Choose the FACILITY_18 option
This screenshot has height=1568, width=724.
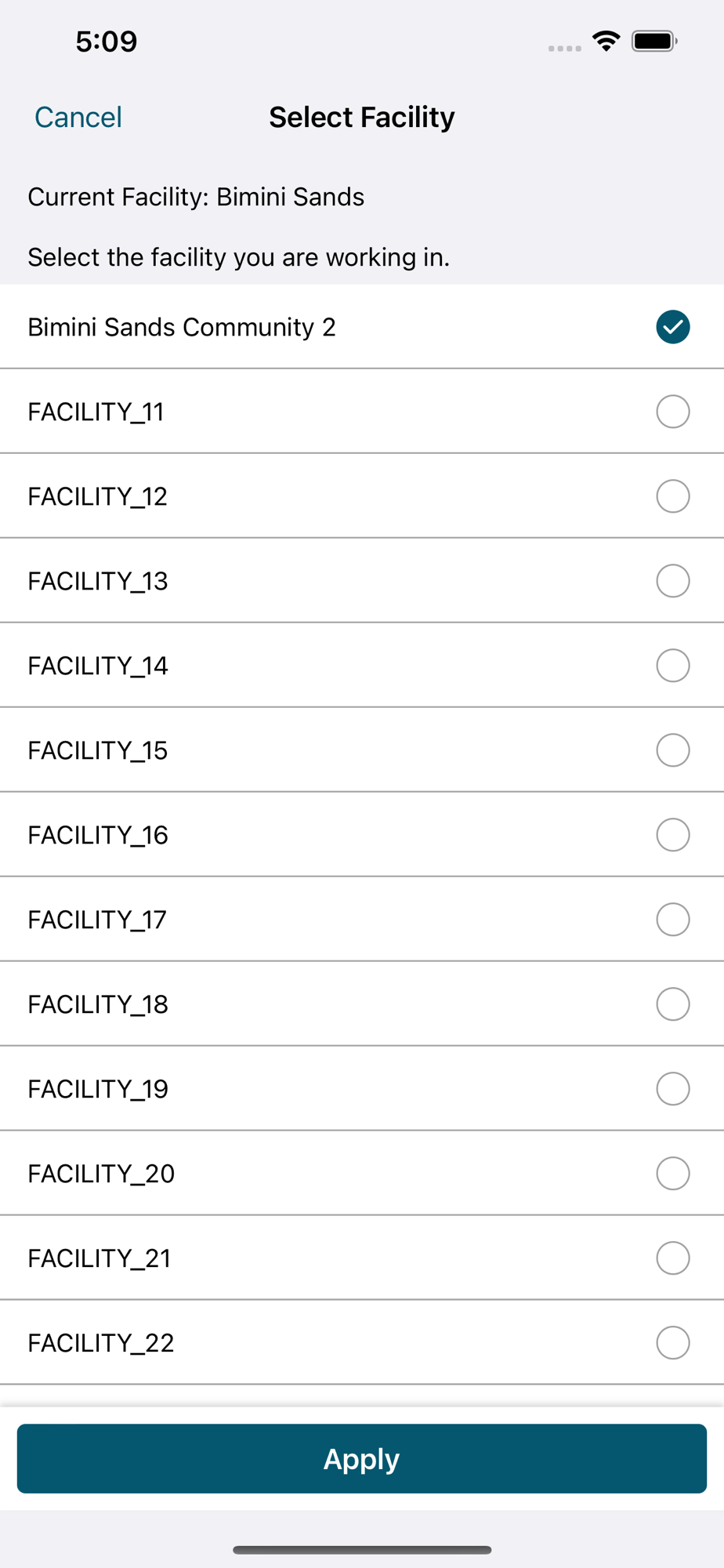click(x=362, y=1004)
